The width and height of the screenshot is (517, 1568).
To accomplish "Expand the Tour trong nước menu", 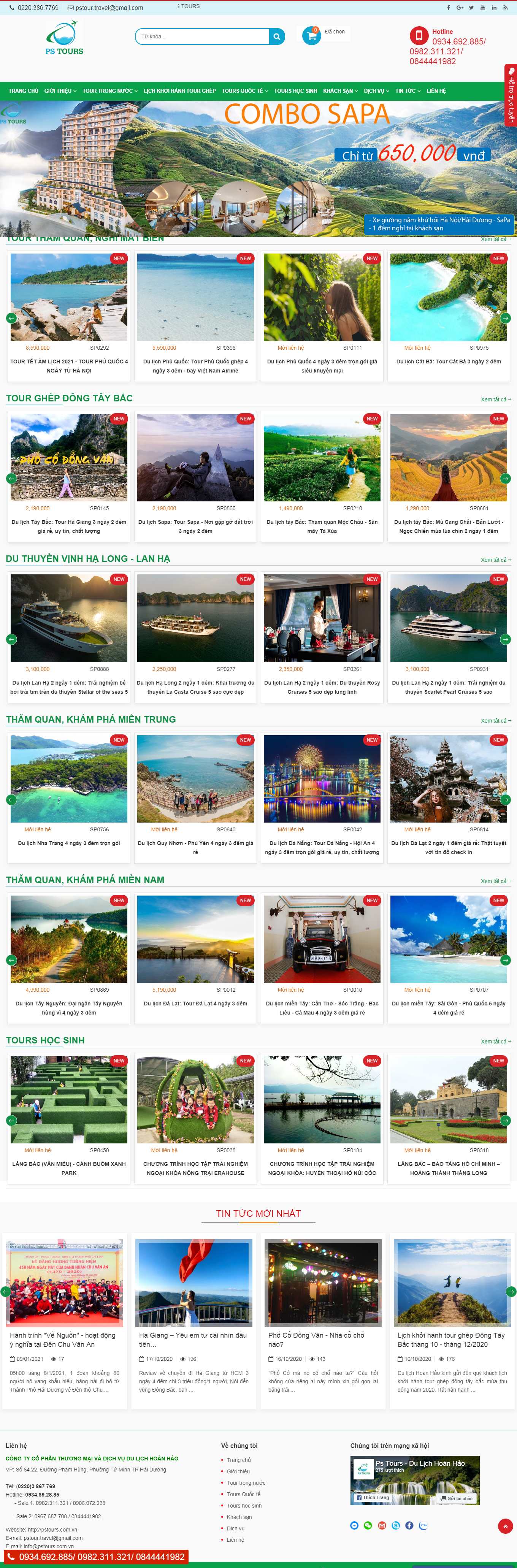I will pyautogui.click(x=109, y=91).
